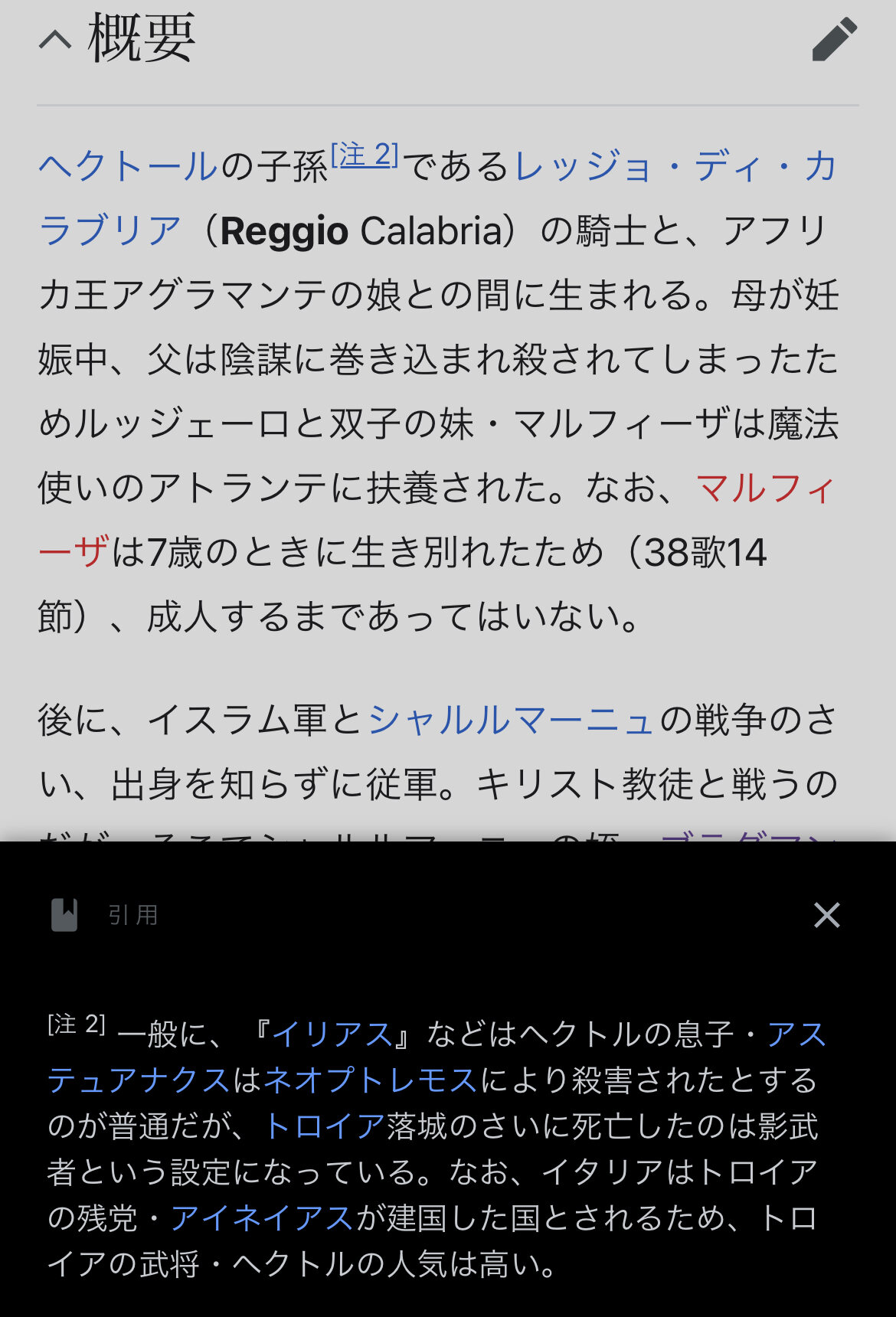896x1317 pixels.
Task: Open the ヘクトール link
Action: coord(129,166)
